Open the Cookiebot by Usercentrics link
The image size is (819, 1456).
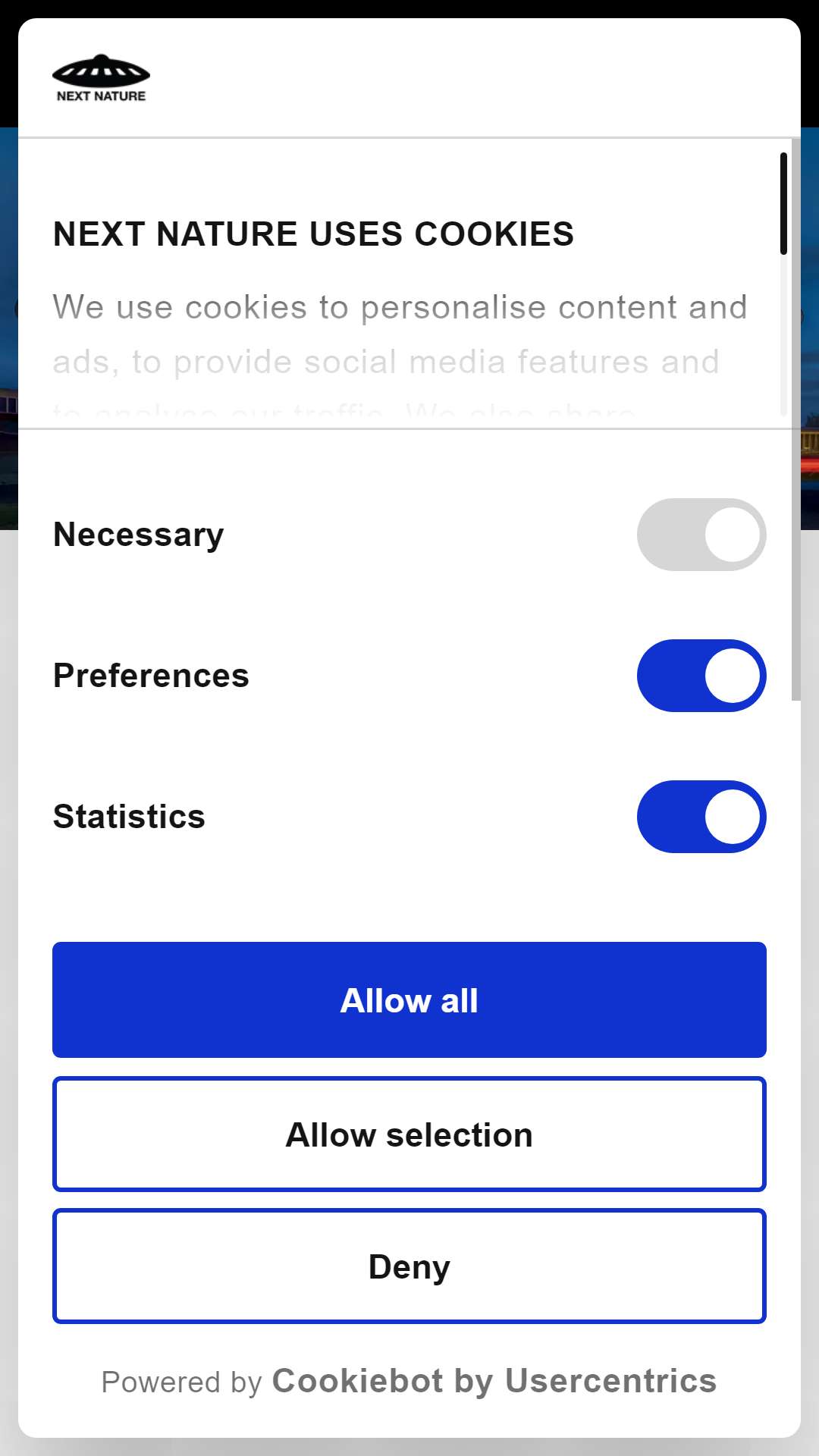494,1381
